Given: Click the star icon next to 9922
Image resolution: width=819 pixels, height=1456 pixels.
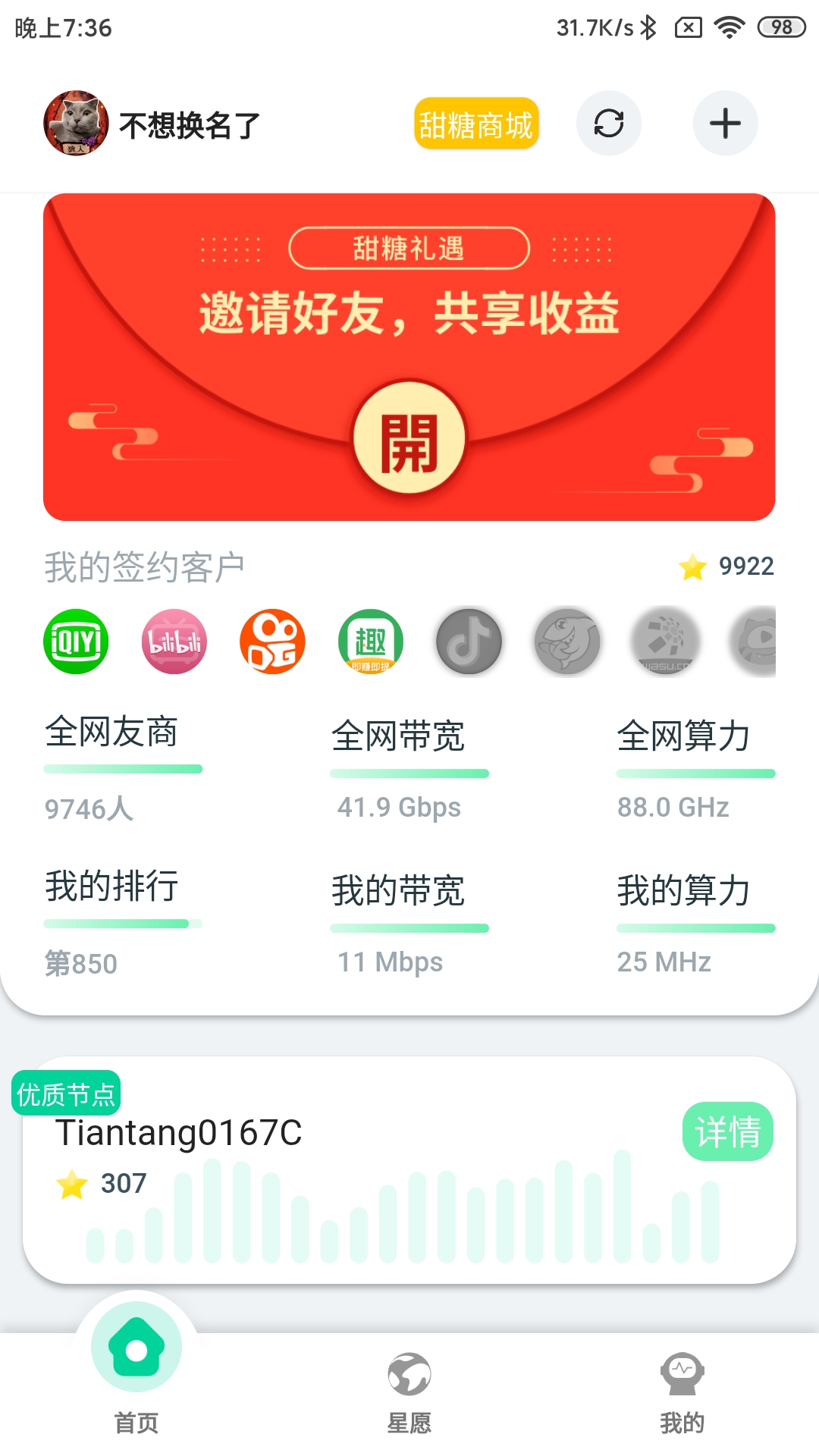Looking at the screenshot, I should [x=691, y=566].
